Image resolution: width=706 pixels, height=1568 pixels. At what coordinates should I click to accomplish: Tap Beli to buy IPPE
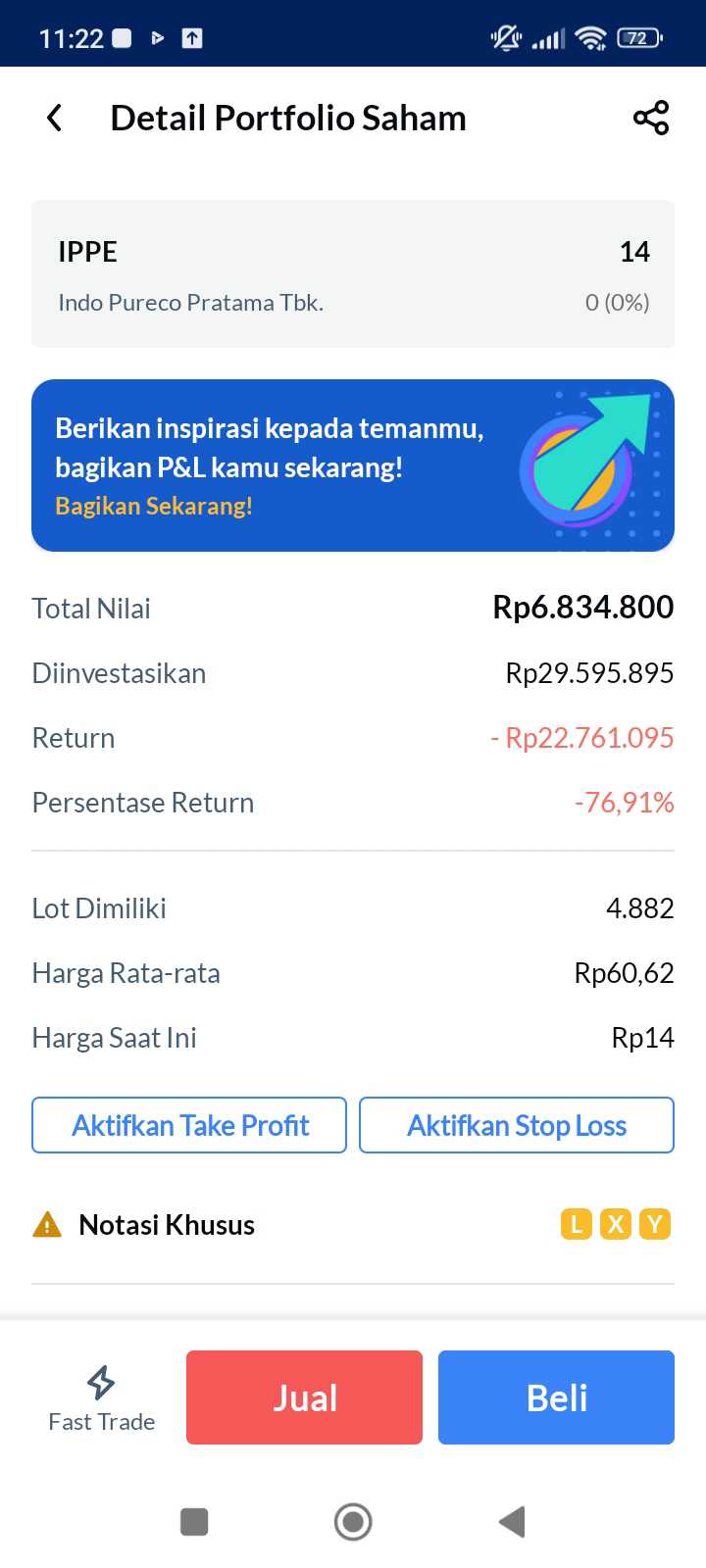tap(556, 1397)
